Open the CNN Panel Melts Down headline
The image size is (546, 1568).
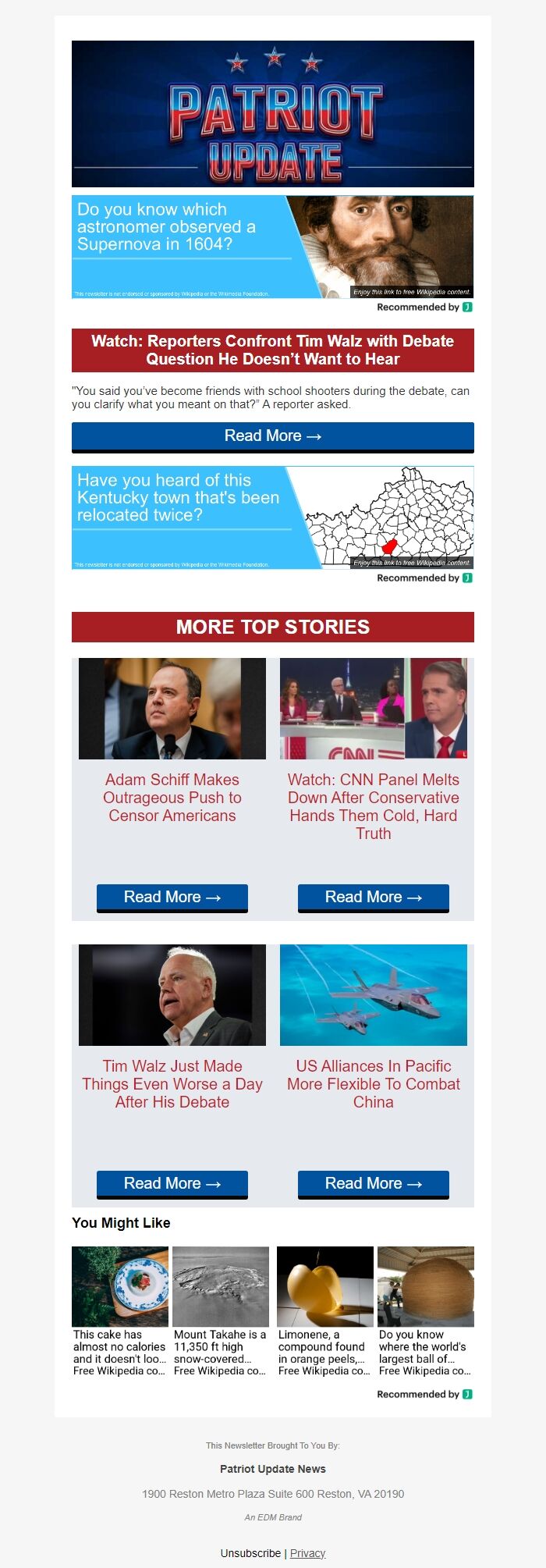[x=374, y=806]
